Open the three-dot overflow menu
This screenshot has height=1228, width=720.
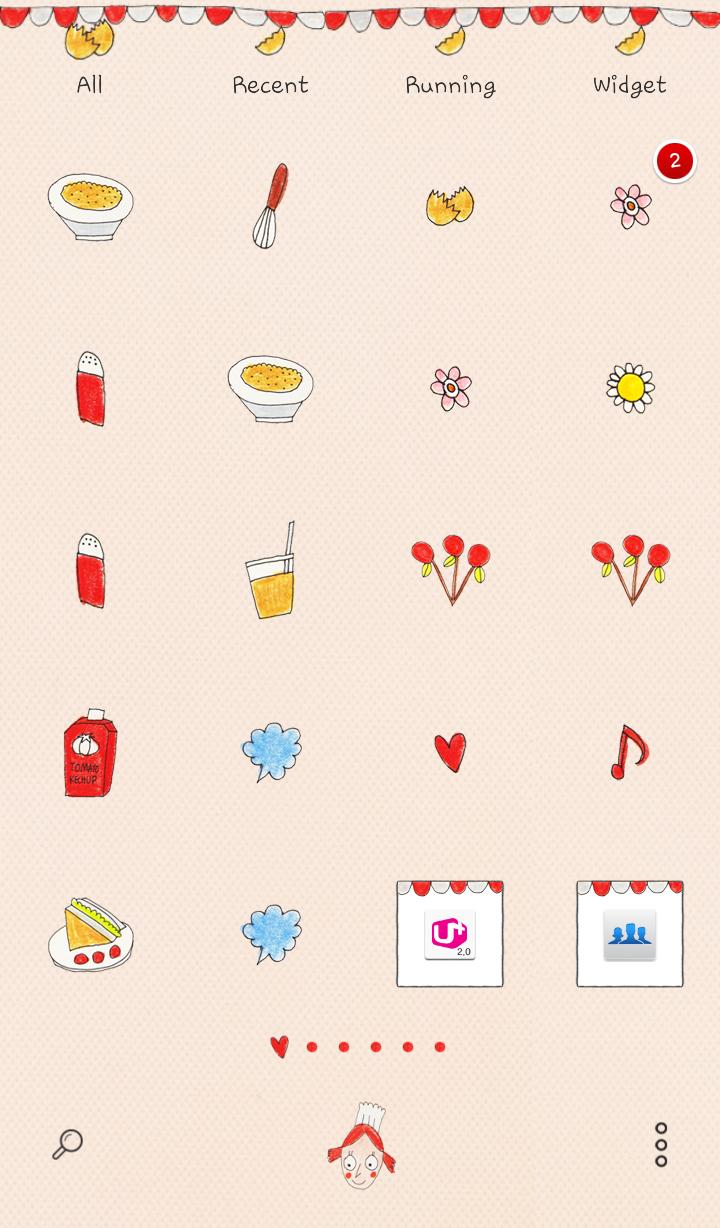[661, 1144]
